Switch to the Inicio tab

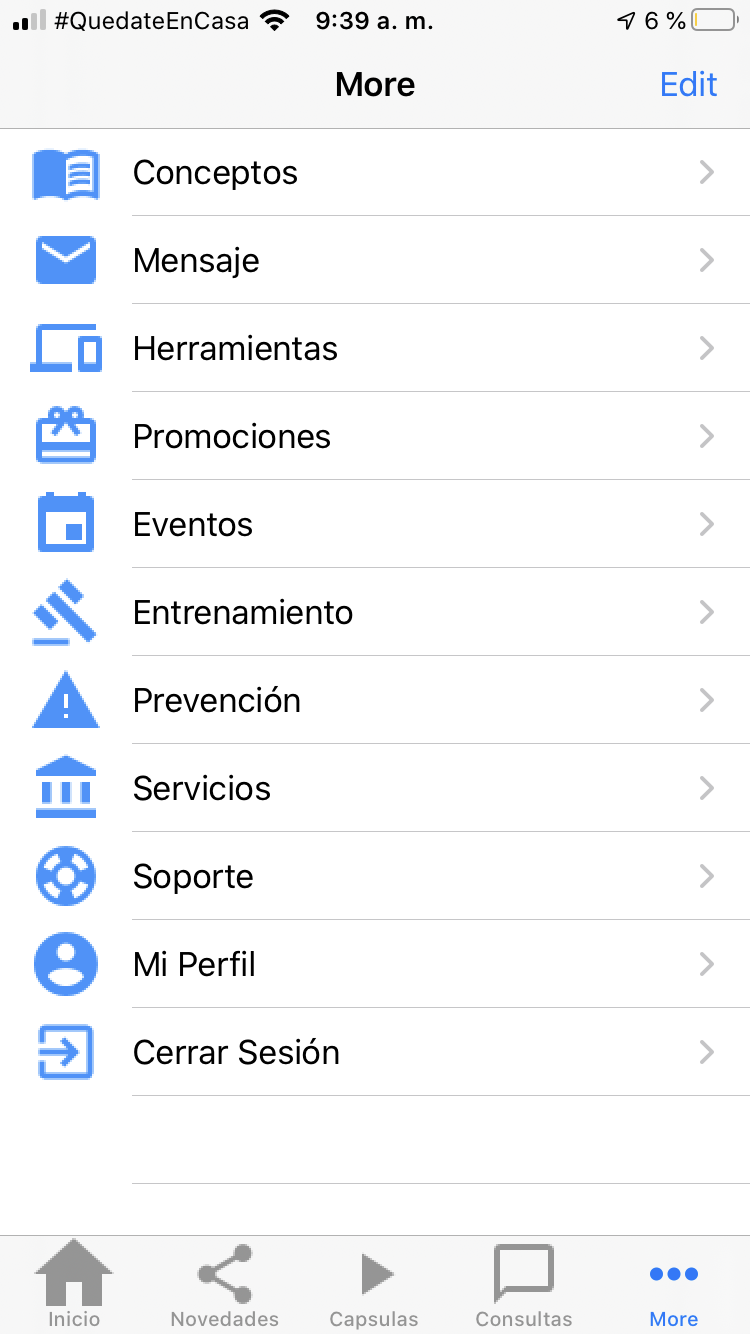click(74, 1285)
